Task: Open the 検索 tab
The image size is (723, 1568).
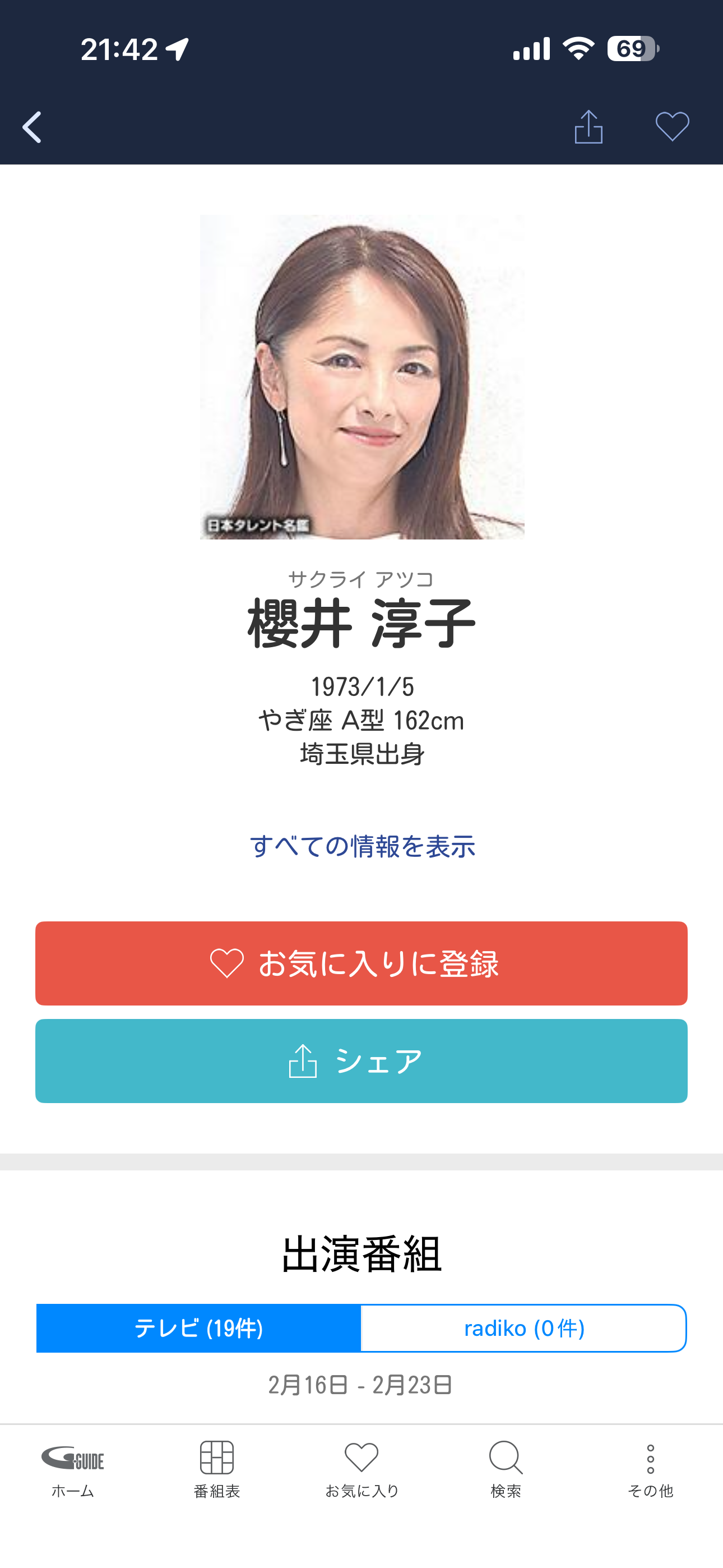Action: (506, 1469)
